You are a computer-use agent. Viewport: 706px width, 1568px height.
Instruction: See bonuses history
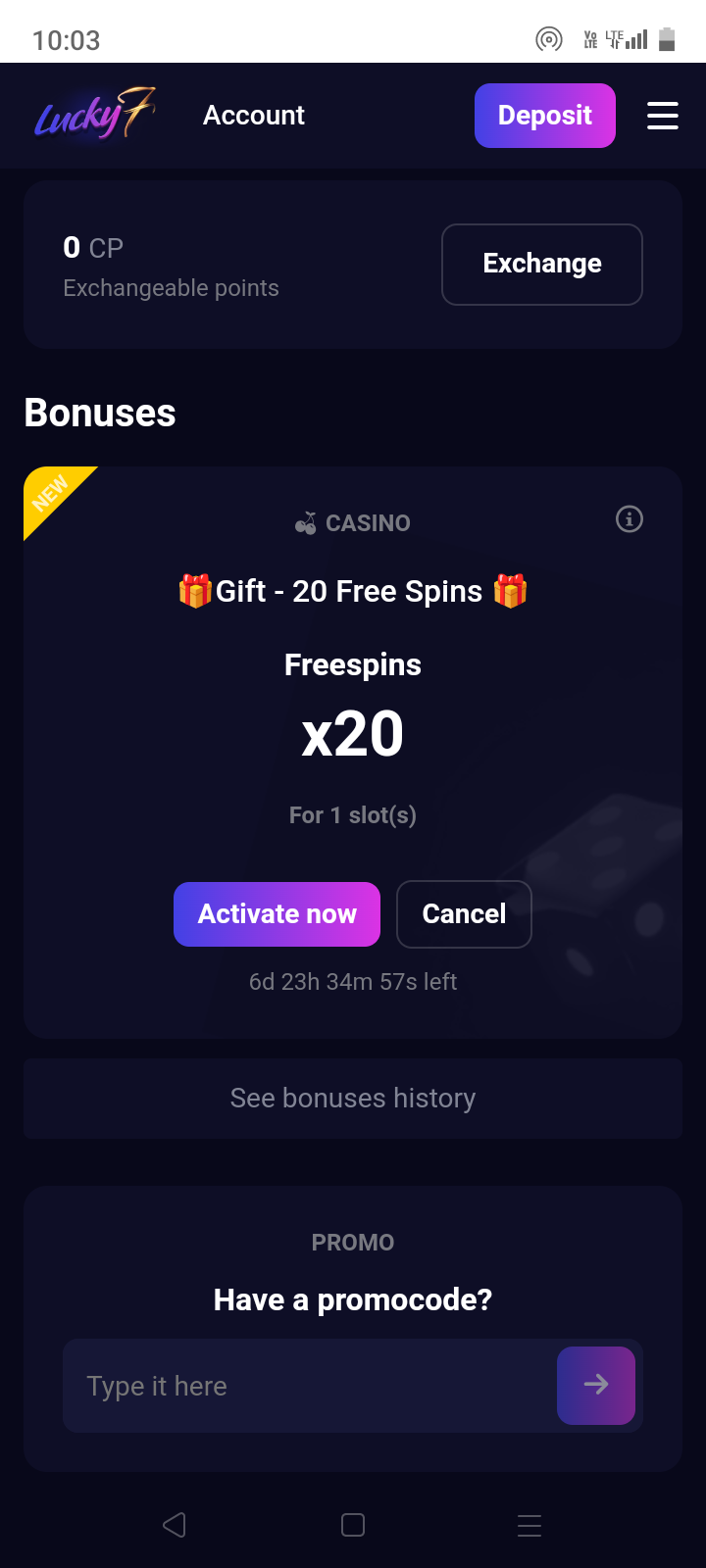tap(353, 1099)
